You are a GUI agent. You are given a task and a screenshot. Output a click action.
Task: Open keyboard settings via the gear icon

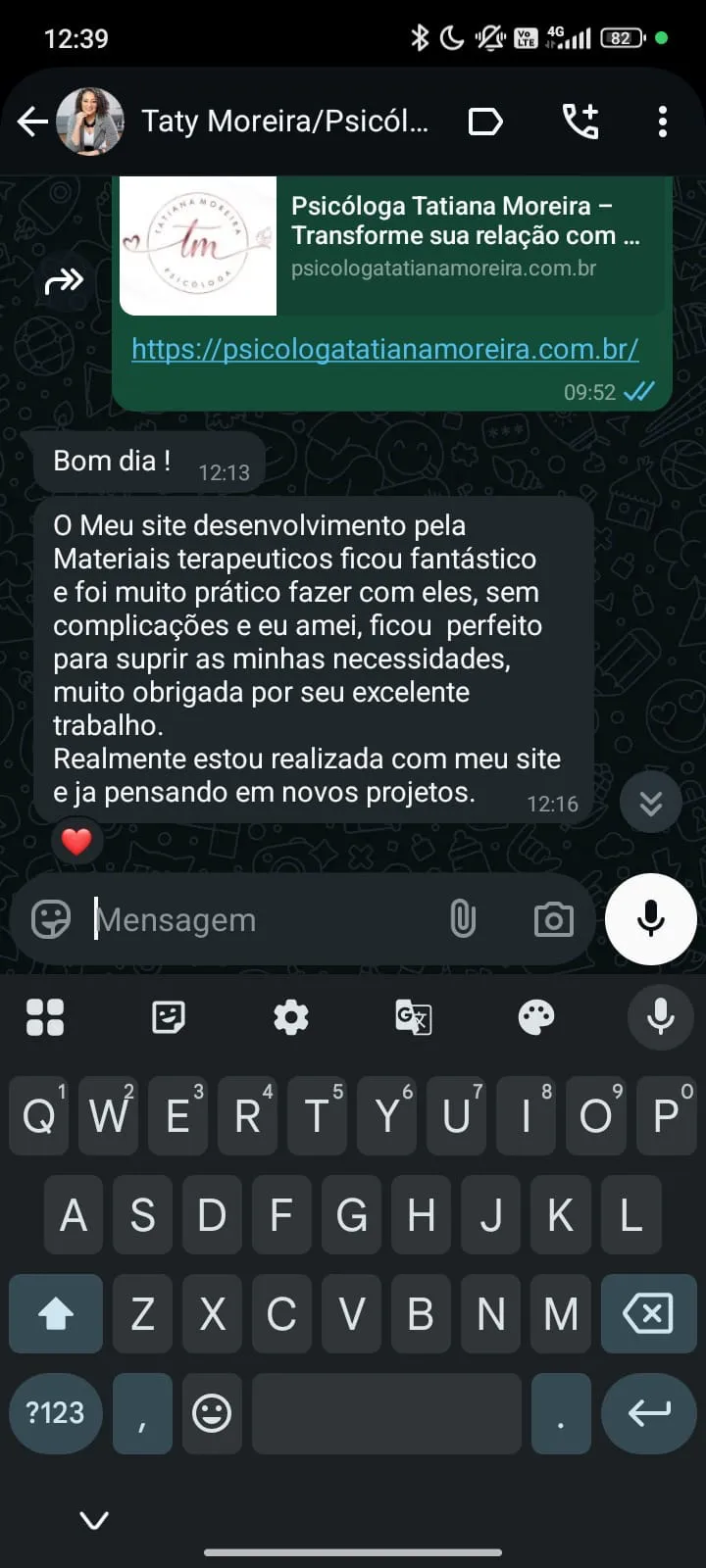click(x=289, y=1017)
